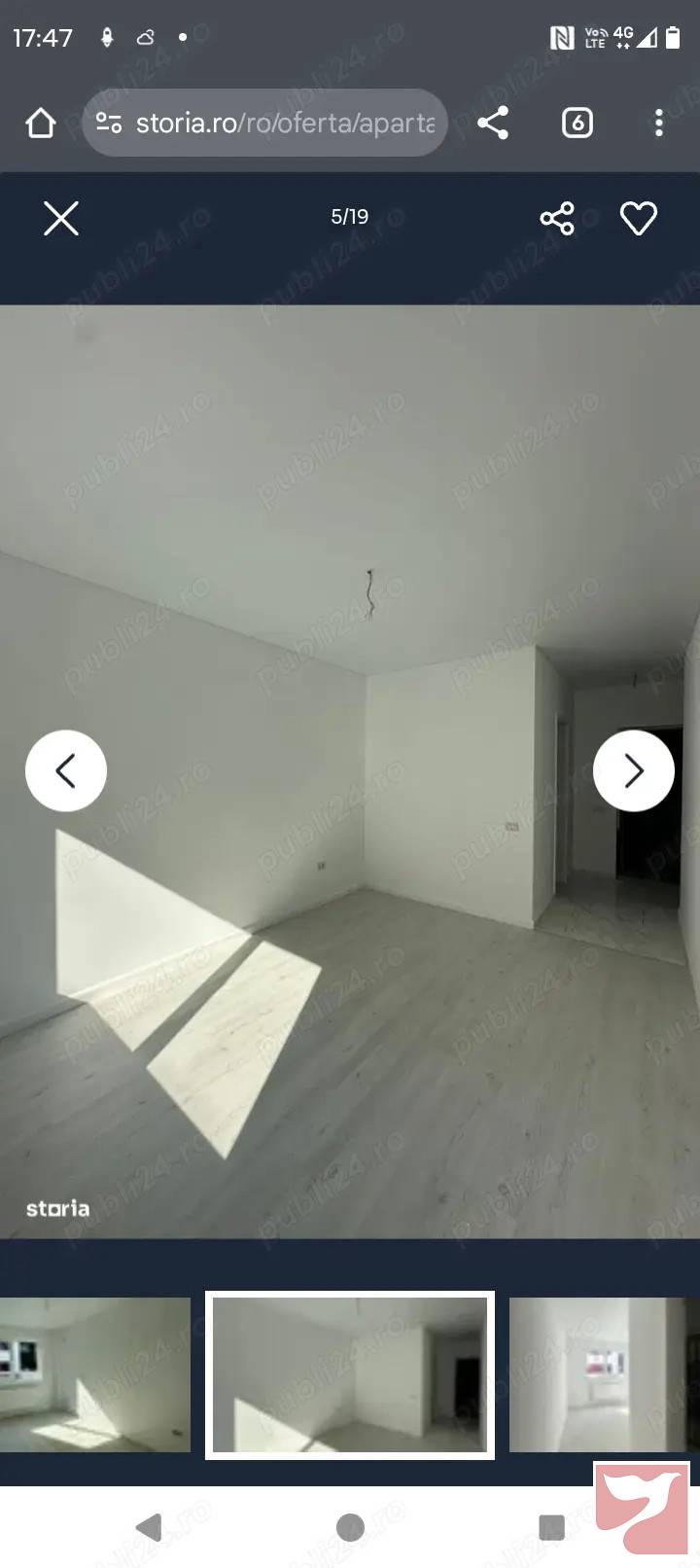700x1568 pixels.
Task: Select the thumbnail with the windowed room
Action: coord(94,1374)
